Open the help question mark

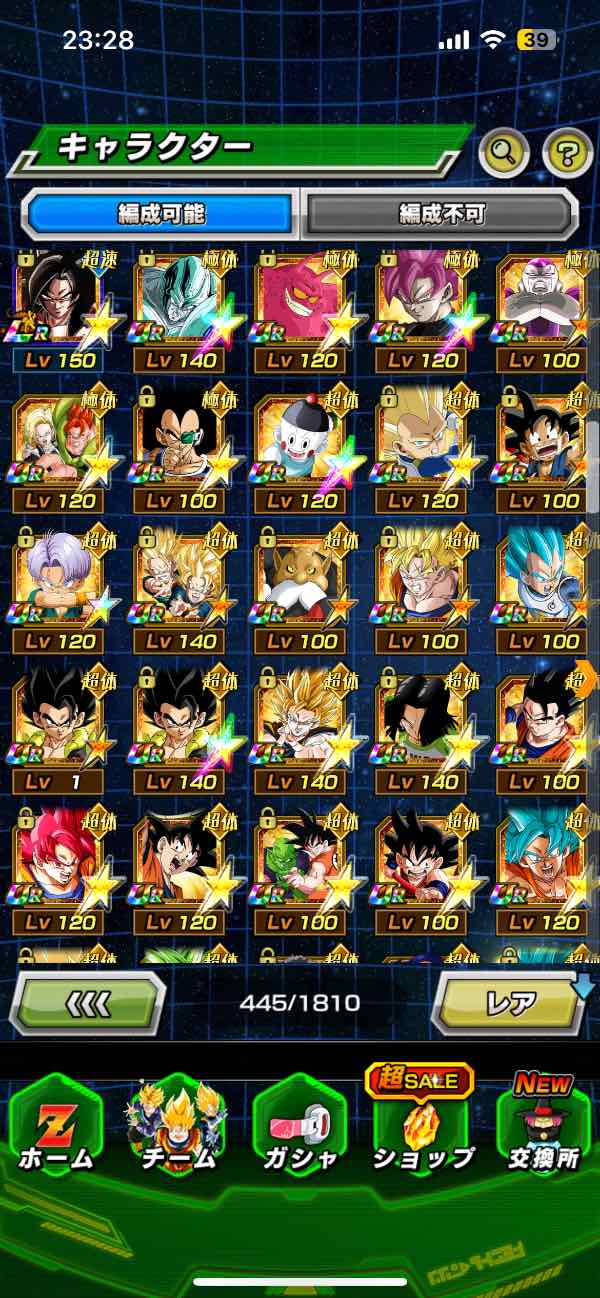[x=567, y=153]
